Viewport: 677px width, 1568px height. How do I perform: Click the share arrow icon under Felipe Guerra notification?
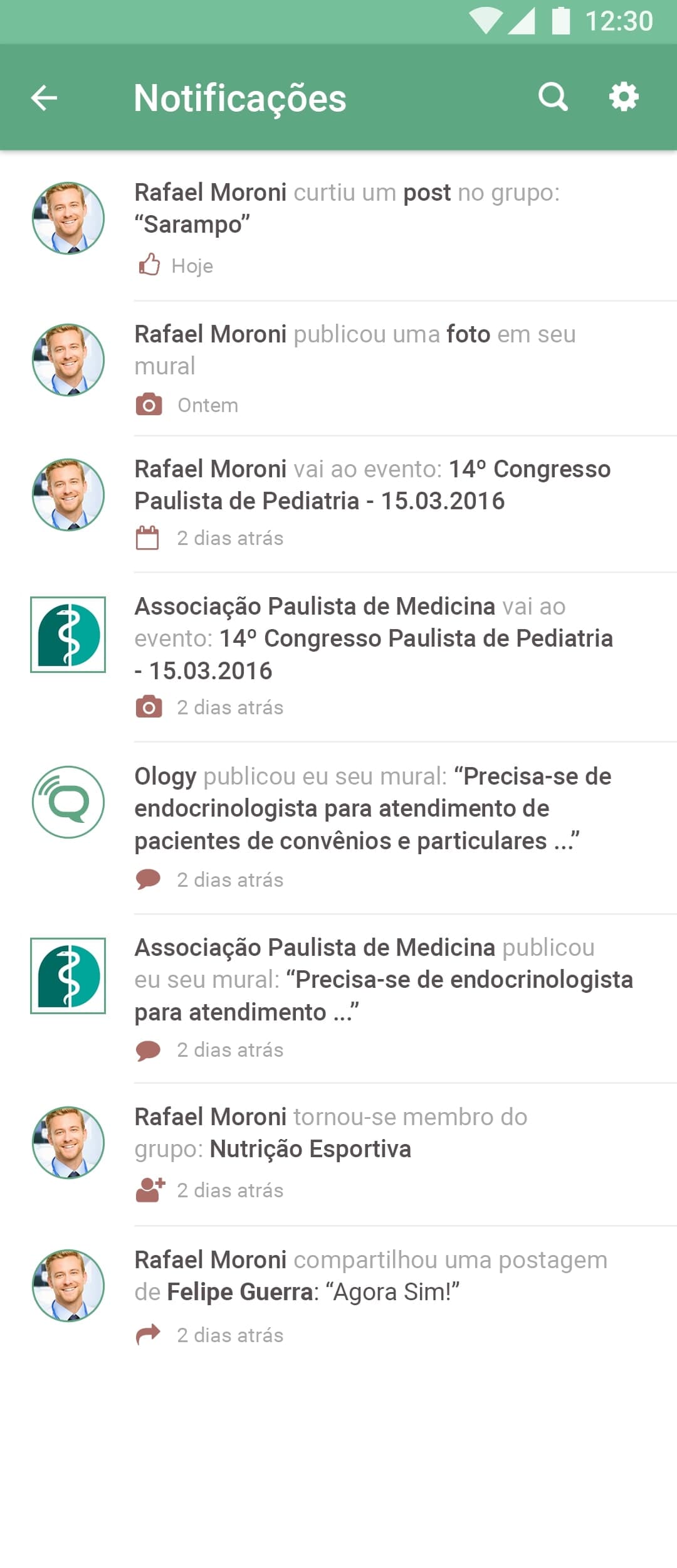pyautogui.click(x=149, y=1335)
